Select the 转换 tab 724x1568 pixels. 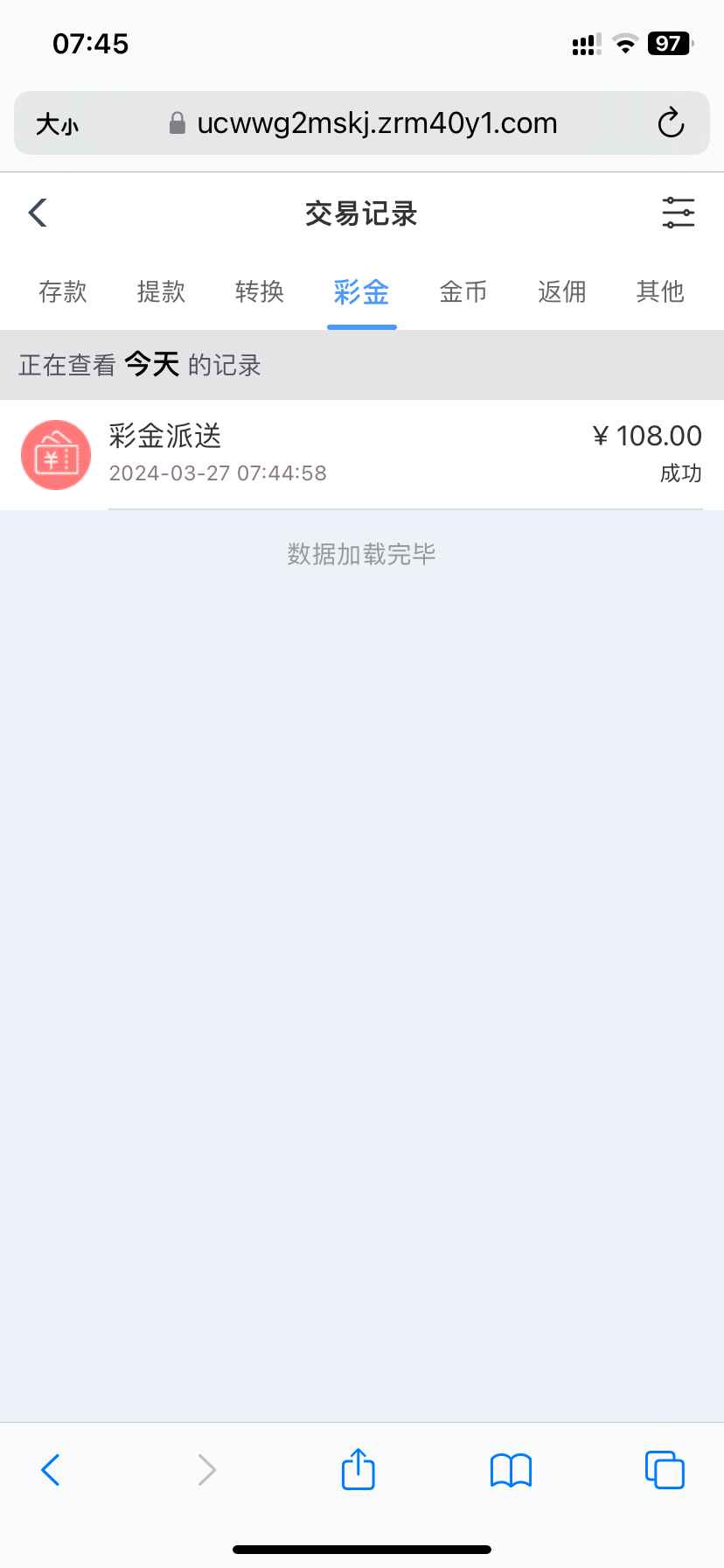260,292
